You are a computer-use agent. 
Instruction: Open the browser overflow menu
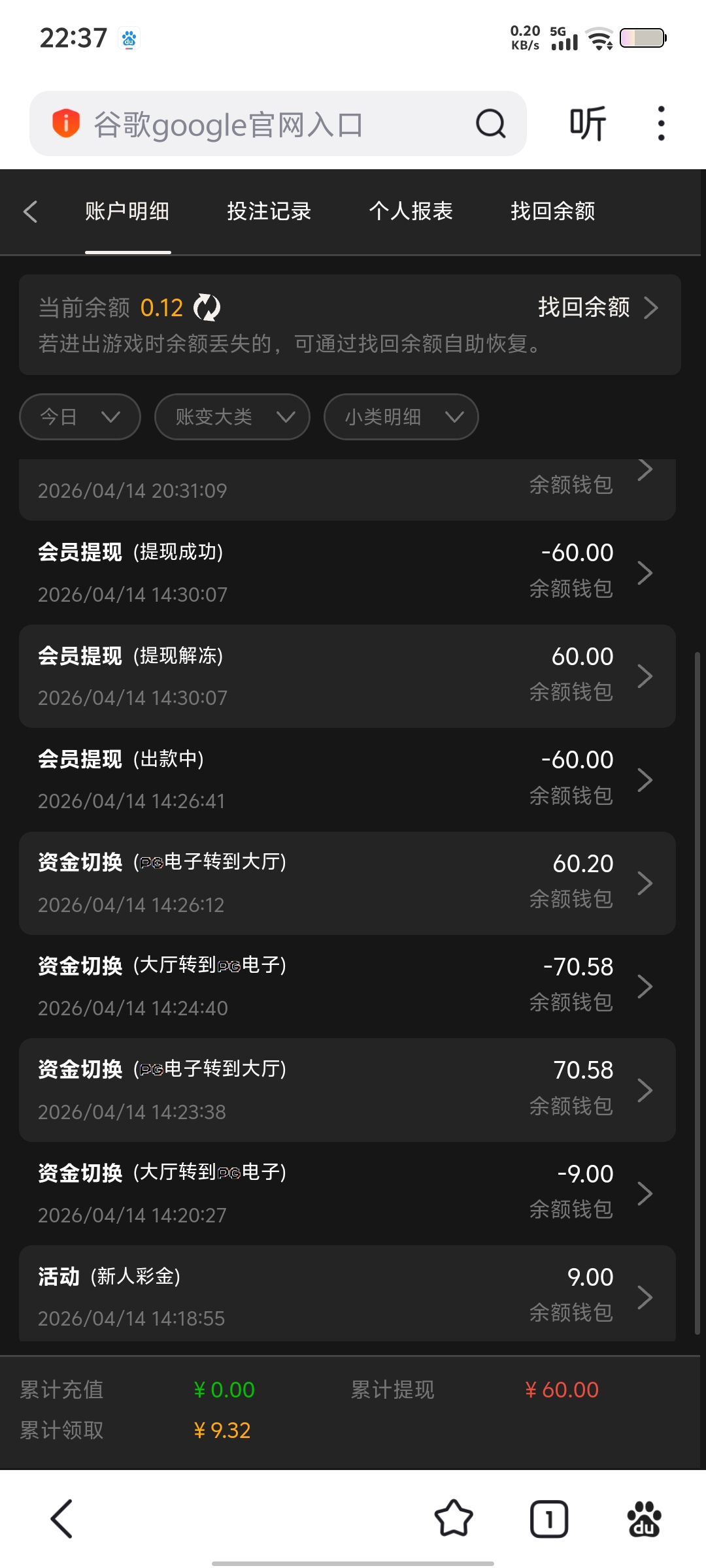click(x=661, y=124)
